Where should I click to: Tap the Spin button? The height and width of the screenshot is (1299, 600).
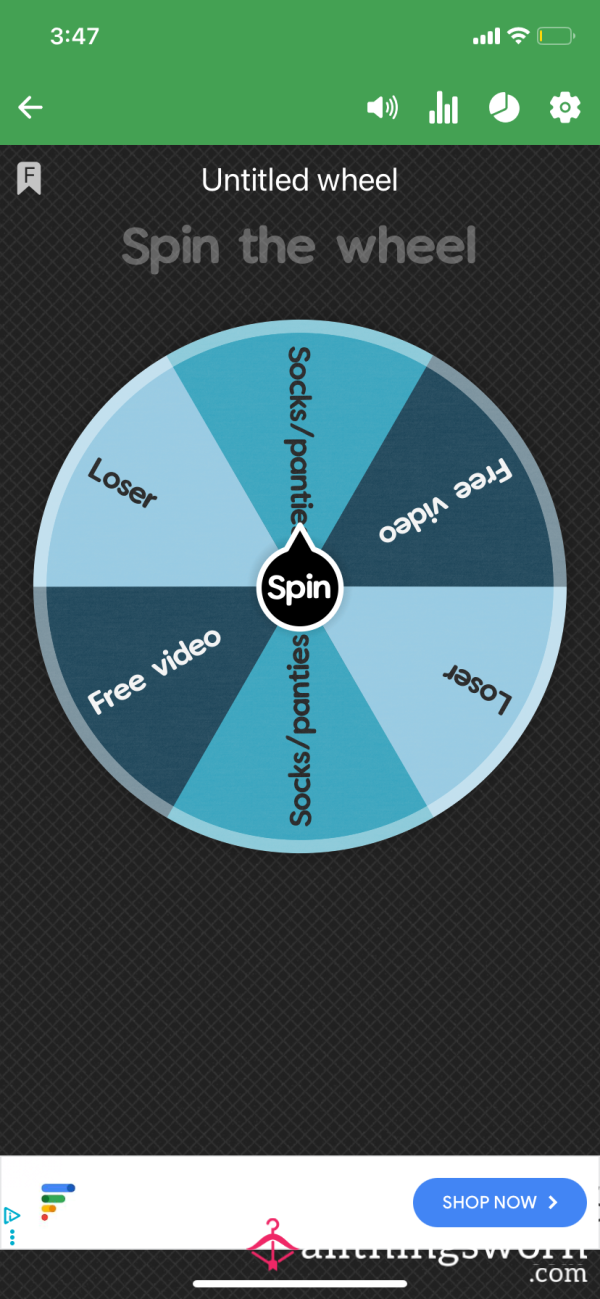click(x=300, y=588)
